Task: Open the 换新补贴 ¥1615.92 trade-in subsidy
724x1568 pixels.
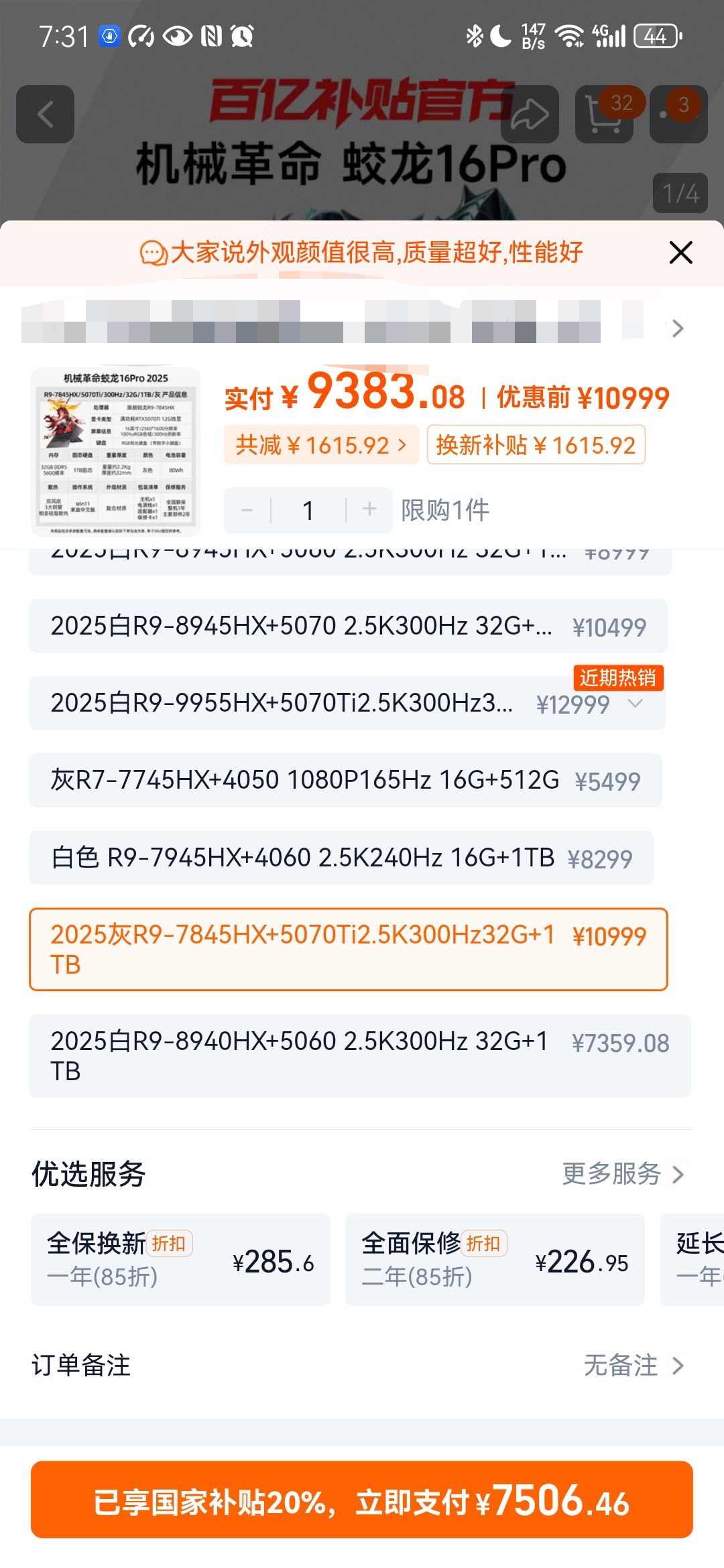Action: click(x=536, y=445)
